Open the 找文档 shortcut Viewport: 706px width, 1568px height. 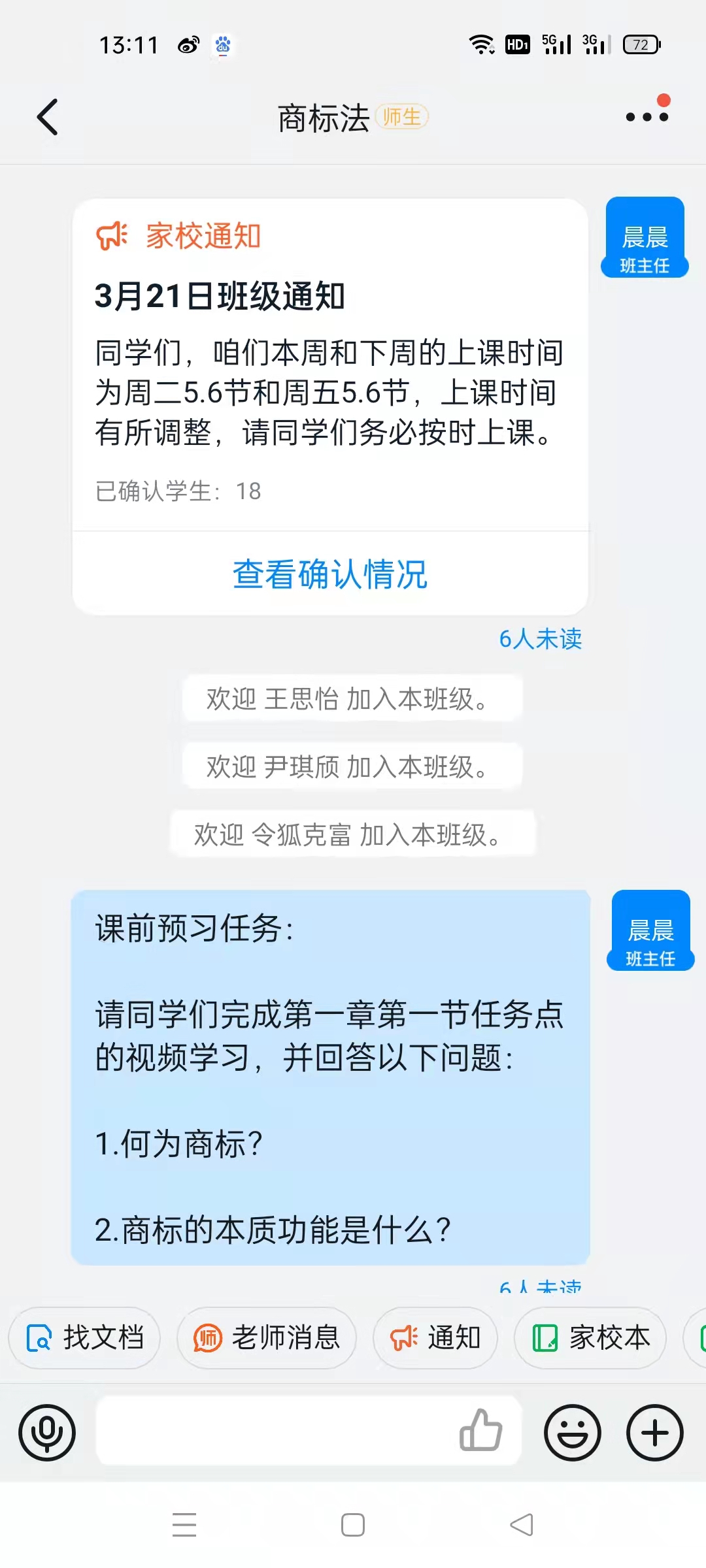85,1337
